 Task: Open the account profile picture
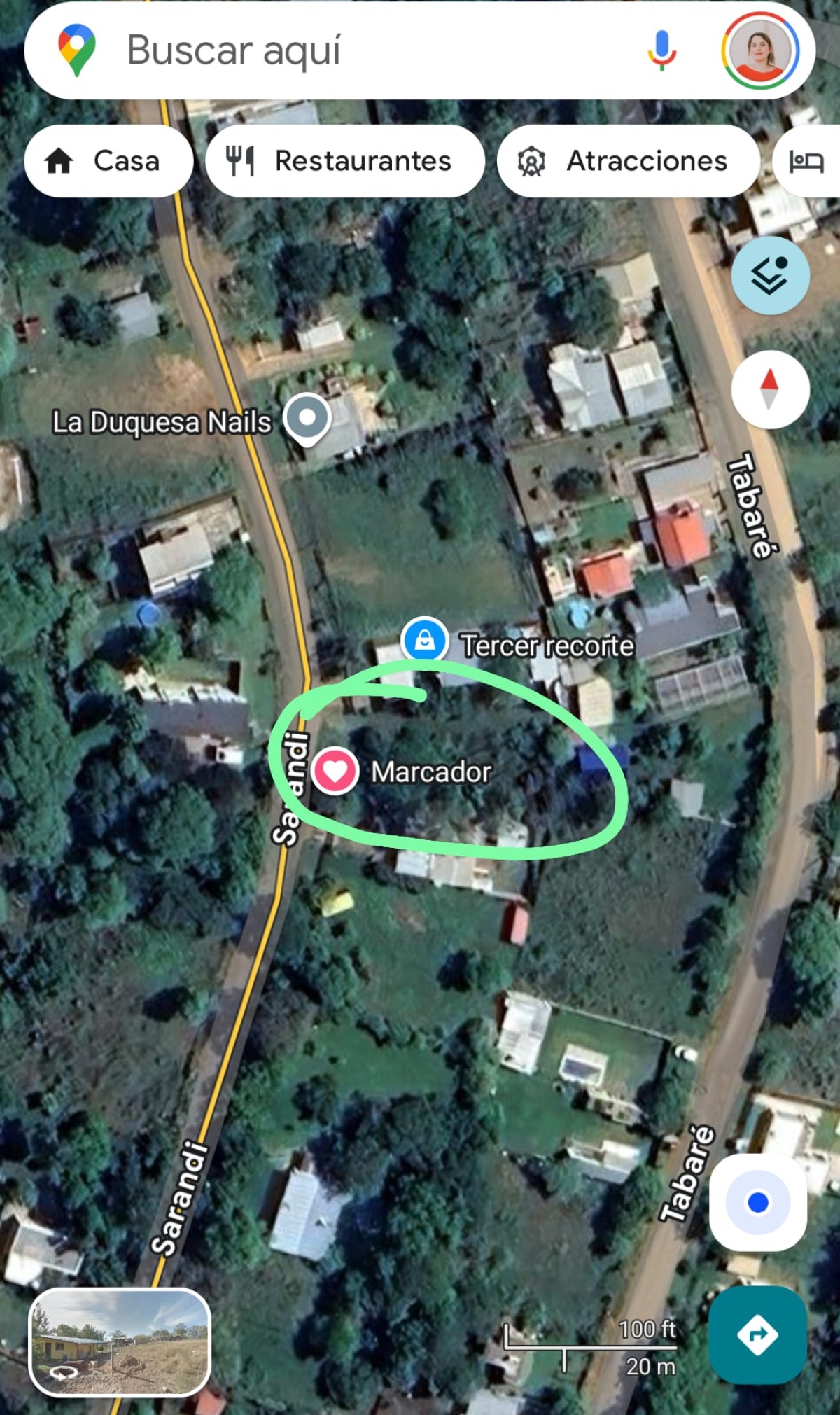tap(760, 50)
